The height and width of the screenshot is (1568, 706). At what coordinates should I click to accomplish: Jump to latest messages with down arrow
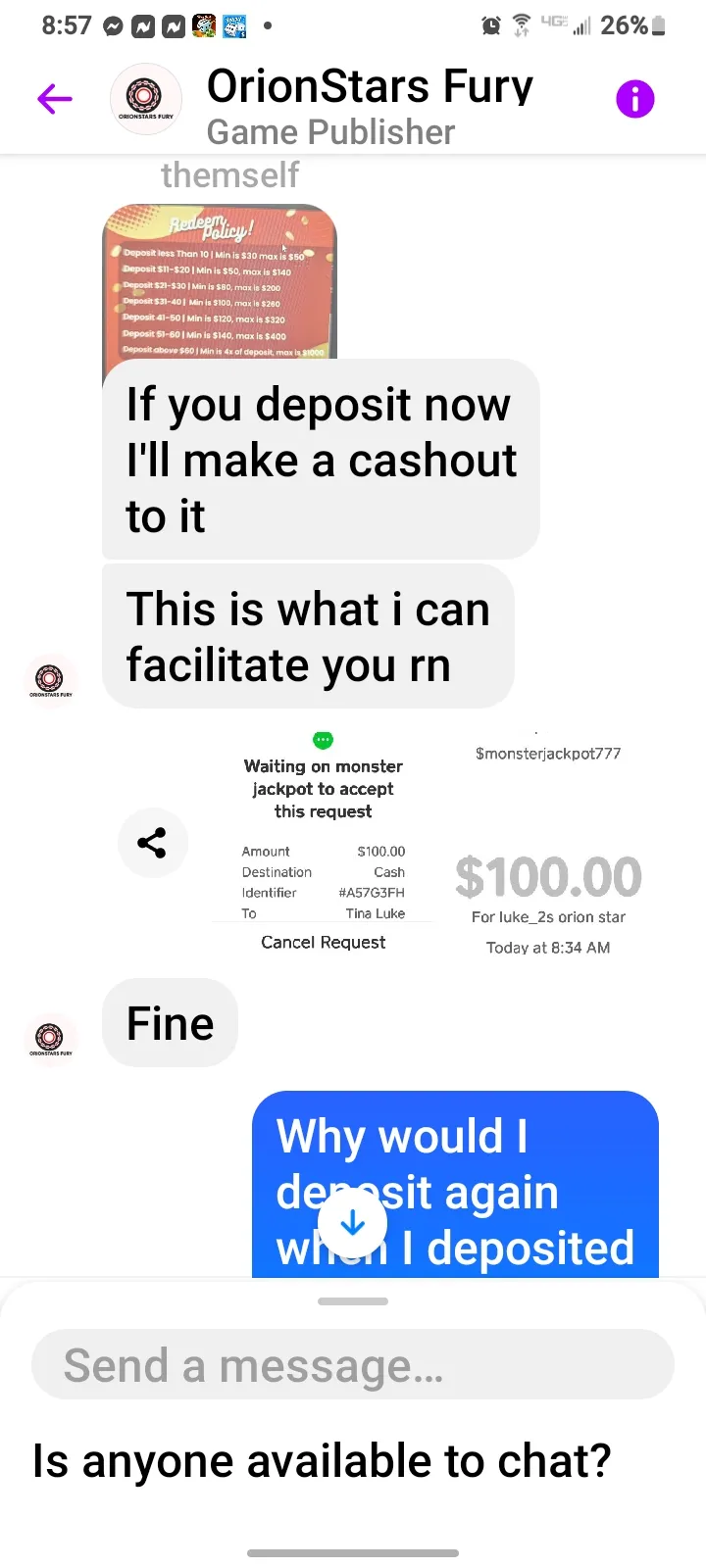click(x=352, y=1223)
